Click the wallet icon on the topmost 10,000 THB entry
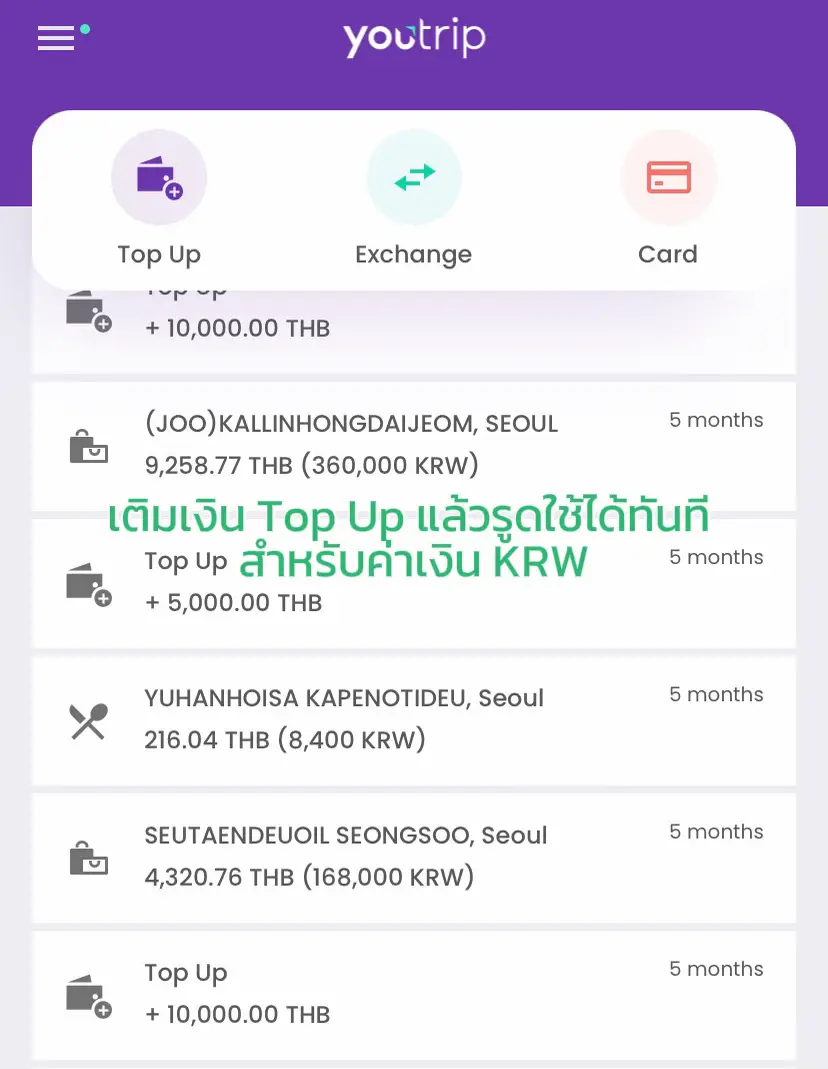 [x=89, y=310]
